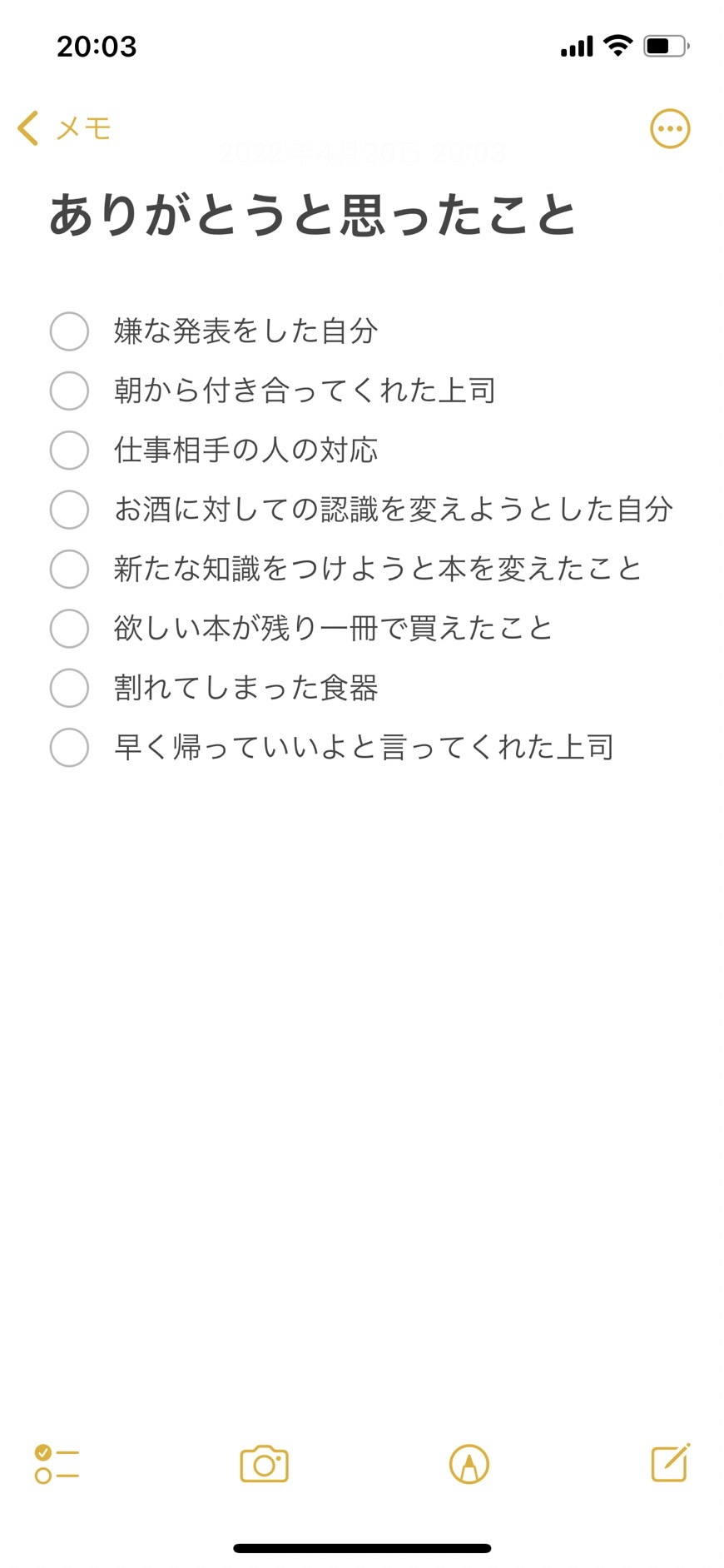Image resolution: width=724 pixels, height=1568 pixels.
Task: Mark 欲しい本が残り一冊で買えたこと complete
Action: coord(69,629)
